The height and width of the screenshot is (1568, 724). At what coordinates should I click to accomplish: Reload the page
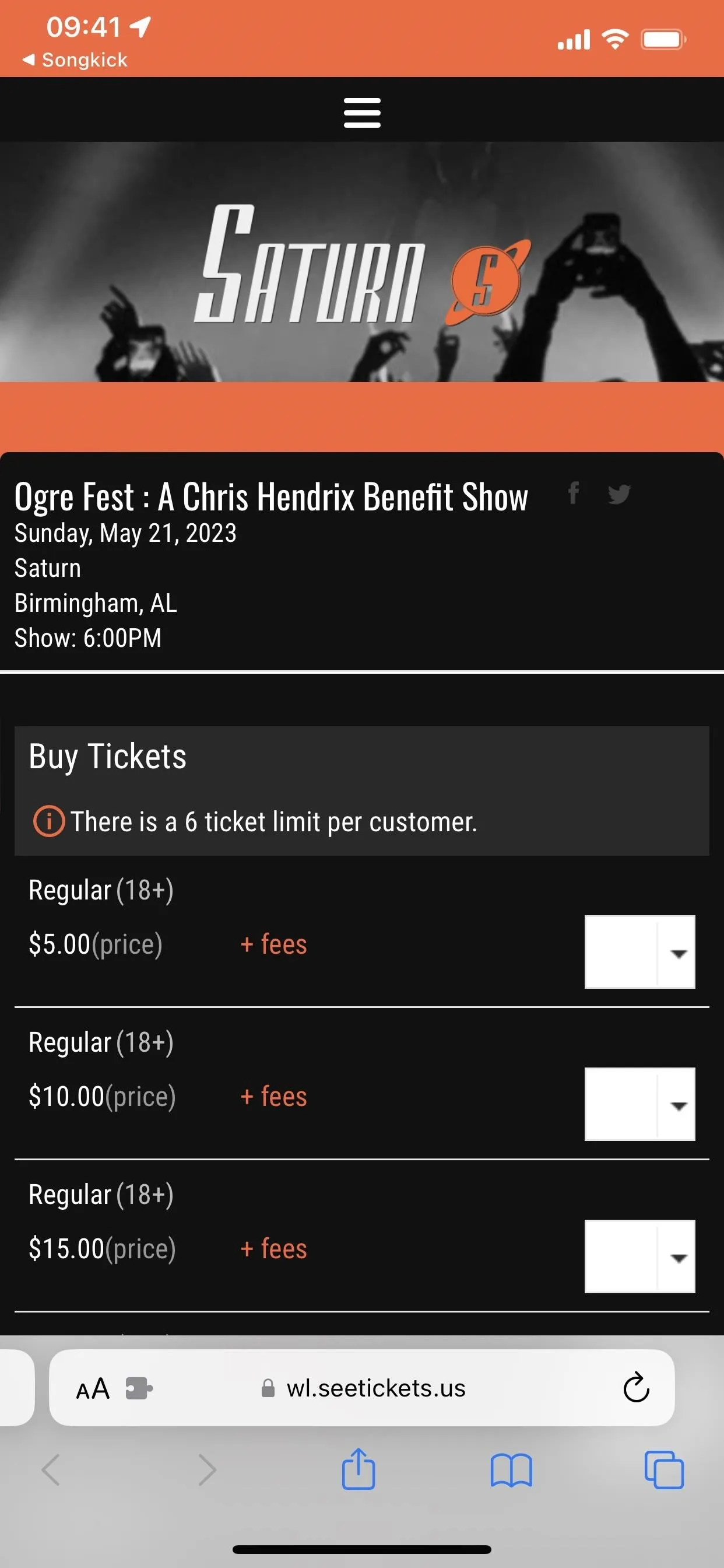pos(637,1387)
